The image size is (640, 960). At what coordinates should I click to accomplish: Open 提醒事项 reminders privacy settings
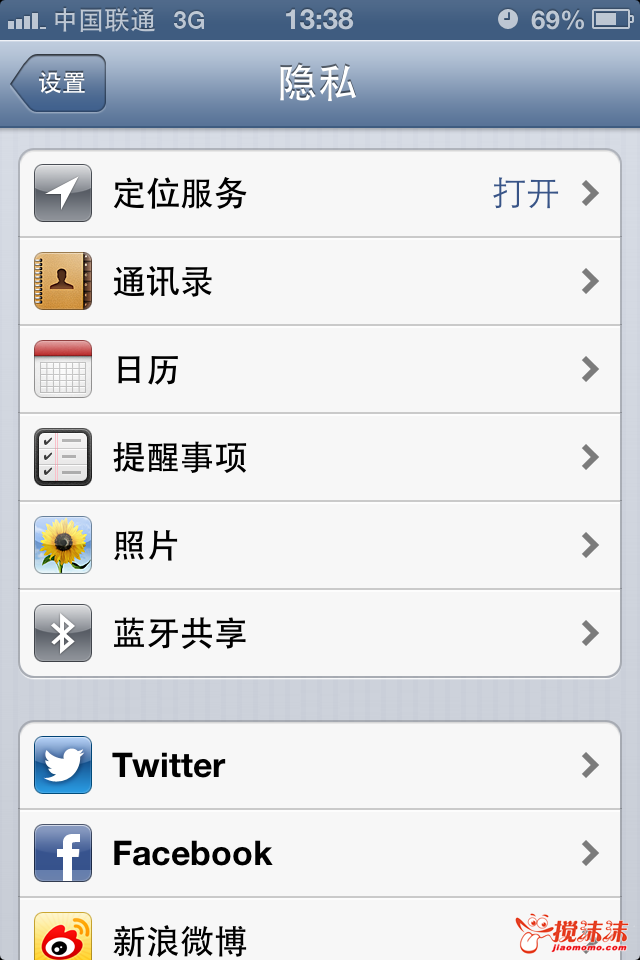[x=320, y=457]
